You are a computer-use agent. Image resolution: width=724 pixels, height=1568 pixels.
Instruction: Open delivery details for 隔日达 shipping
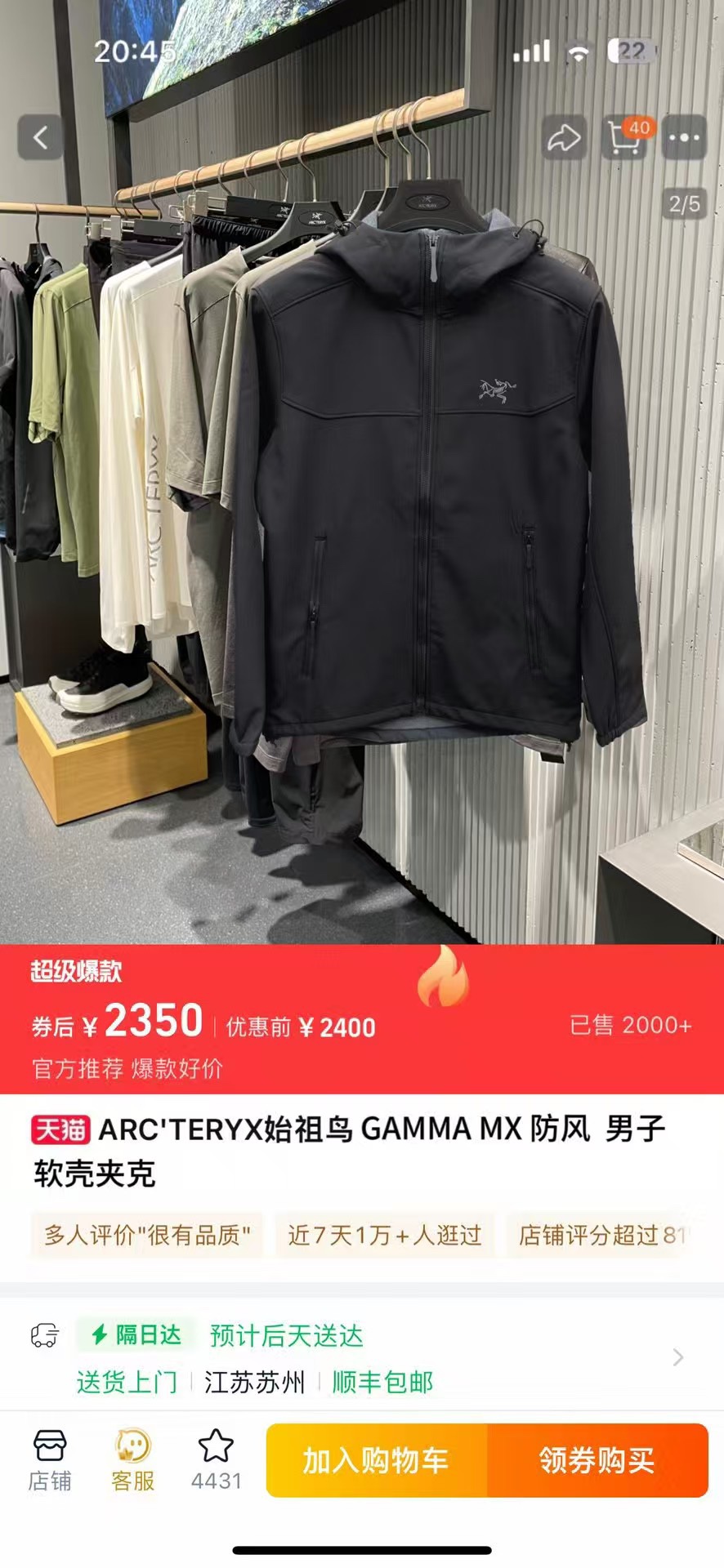point(360,1358)
